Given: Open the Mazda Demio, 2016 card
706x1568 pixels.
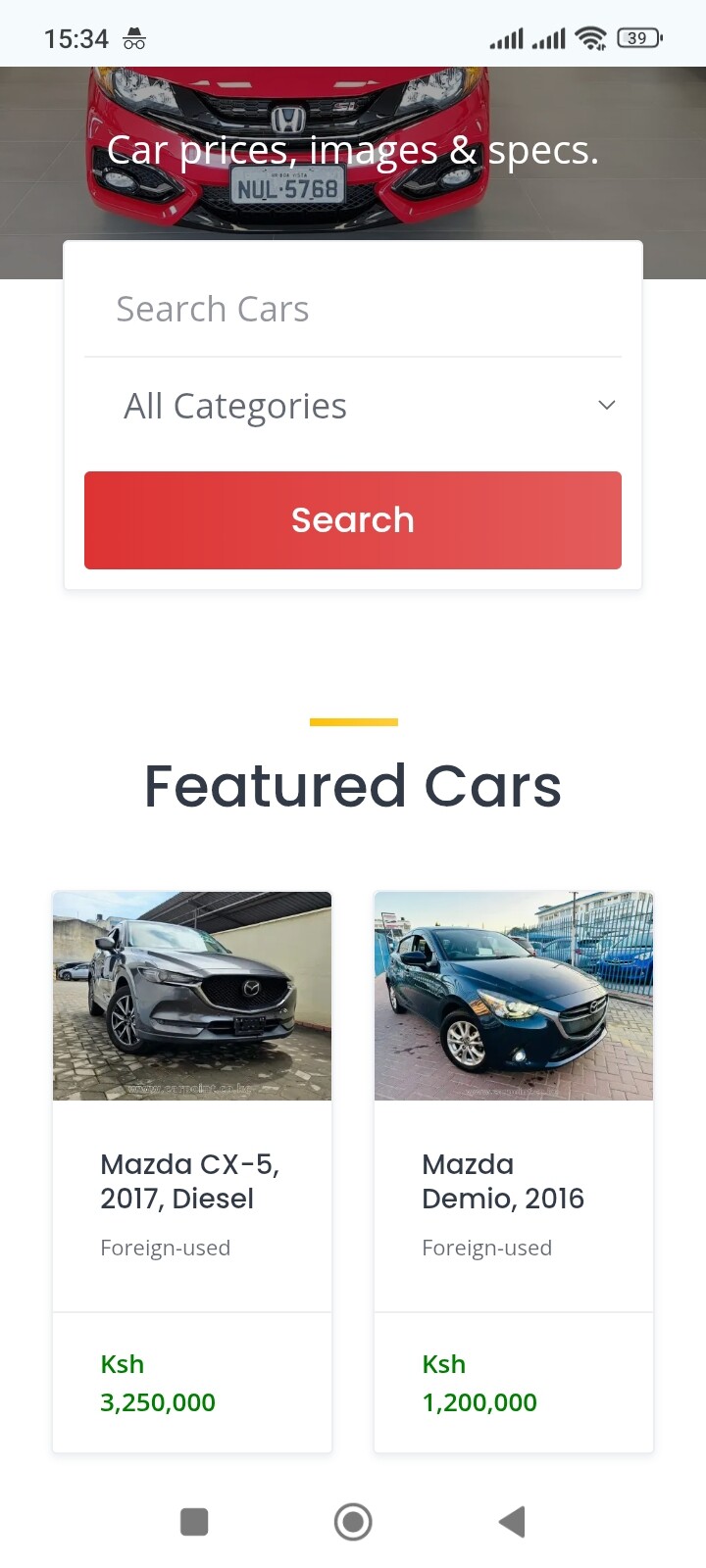Looking at the screenshot, I should coord(514,1172).
